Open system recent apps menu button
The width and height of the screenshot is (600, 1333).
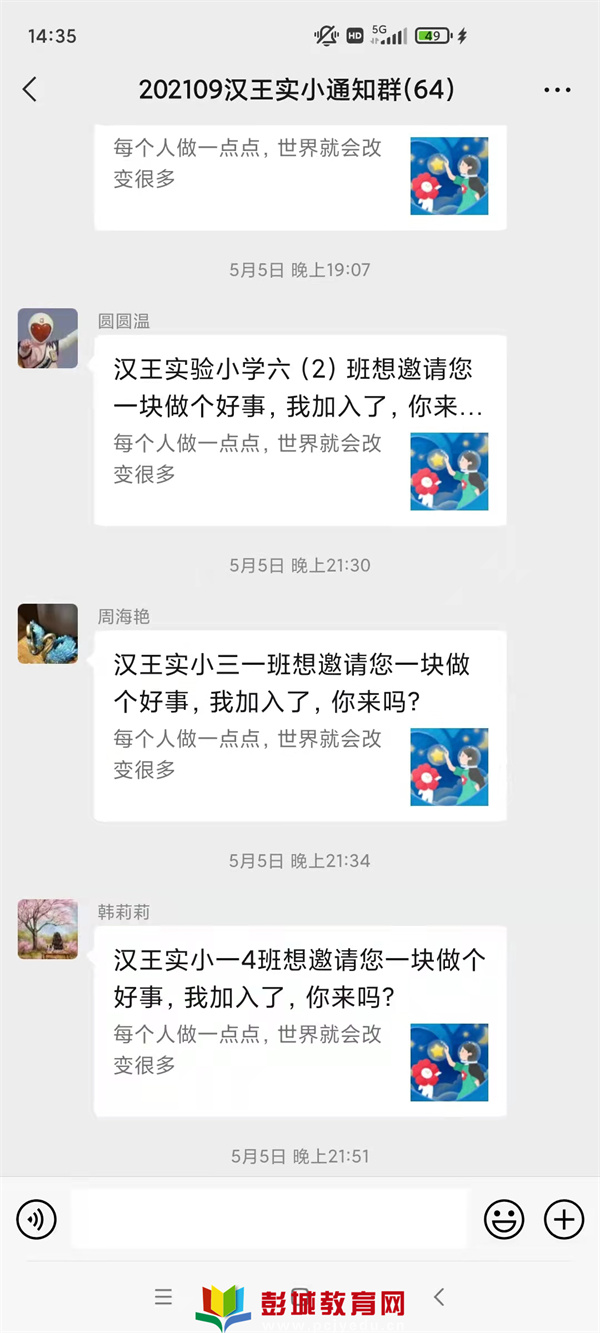tap(164, 1298)
